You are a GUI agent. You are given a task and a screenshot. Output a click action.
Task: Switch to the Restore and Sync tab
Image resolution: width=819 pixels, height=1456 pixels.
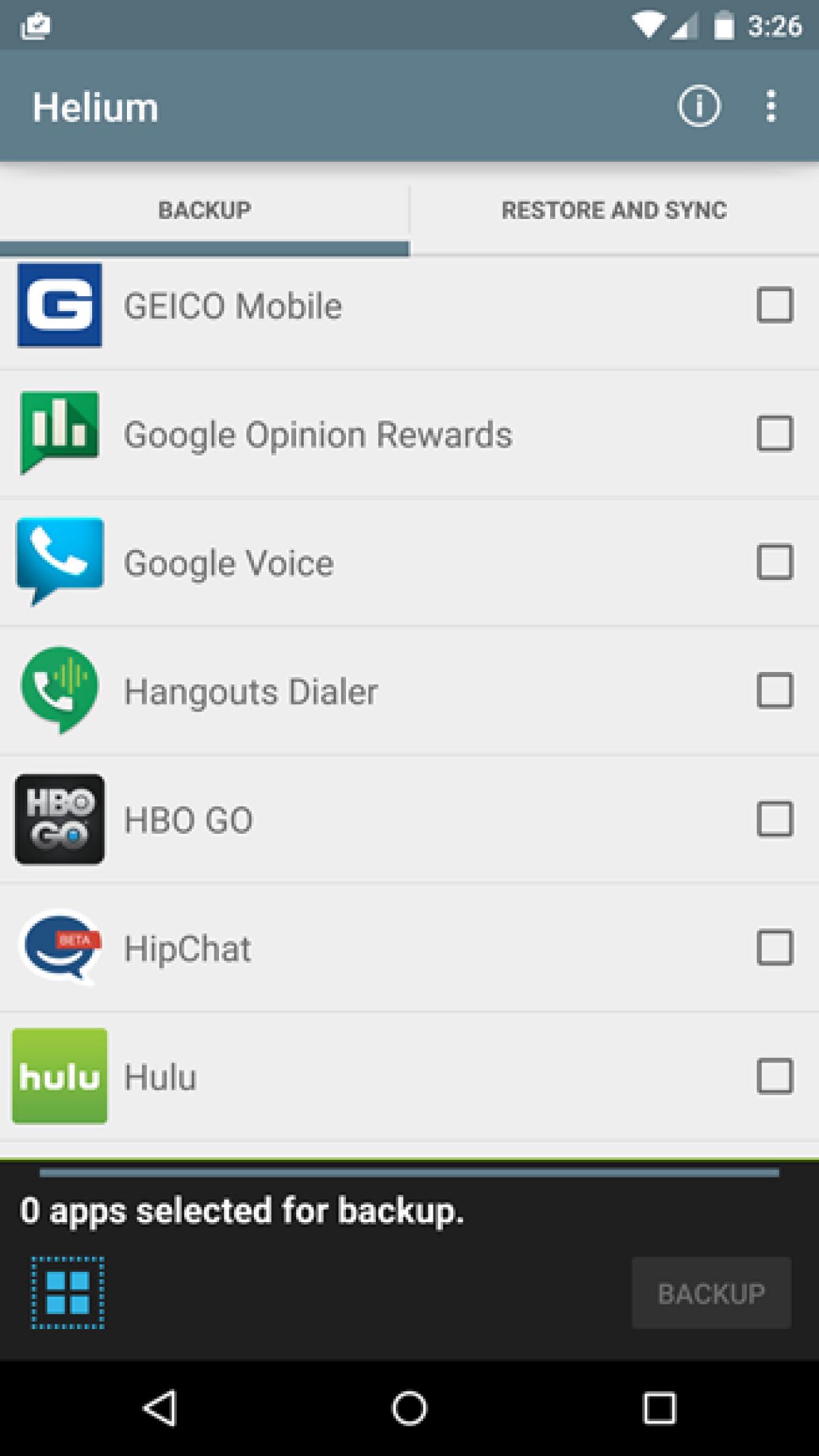click(x=613, y=209)
